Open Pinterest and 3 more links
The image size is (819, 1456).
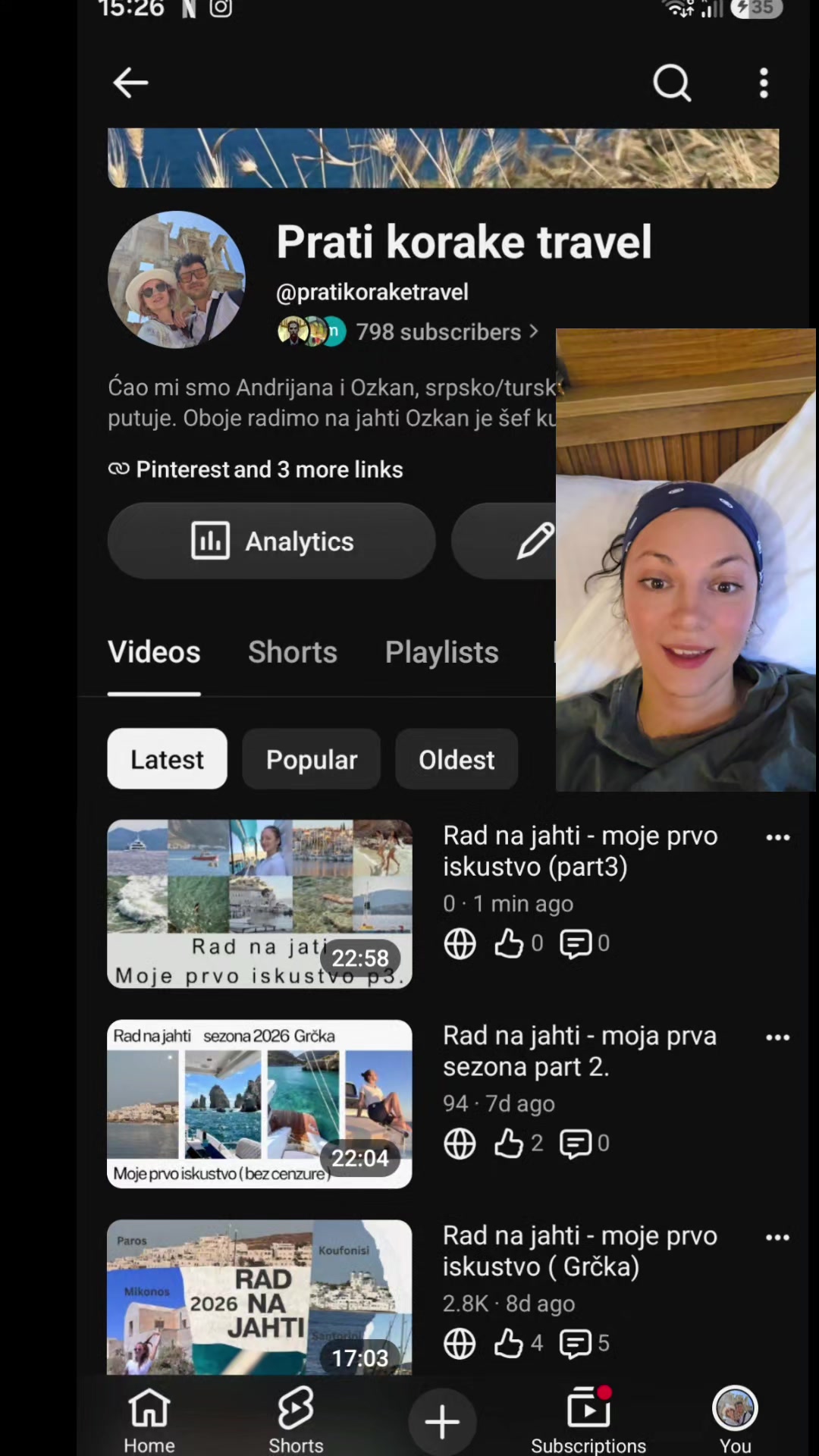[x=256, y=469]
